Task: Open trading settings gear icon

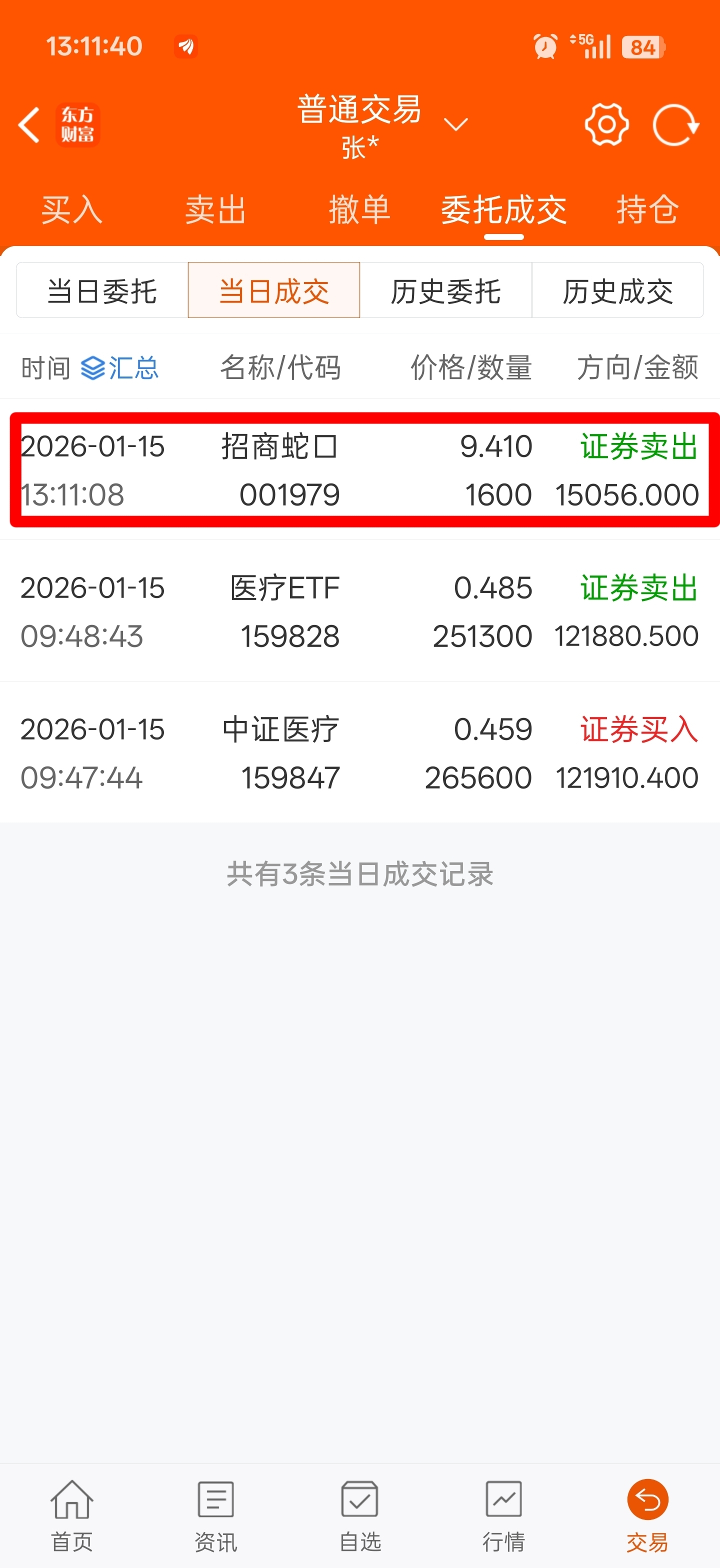Action: (606, 125)
